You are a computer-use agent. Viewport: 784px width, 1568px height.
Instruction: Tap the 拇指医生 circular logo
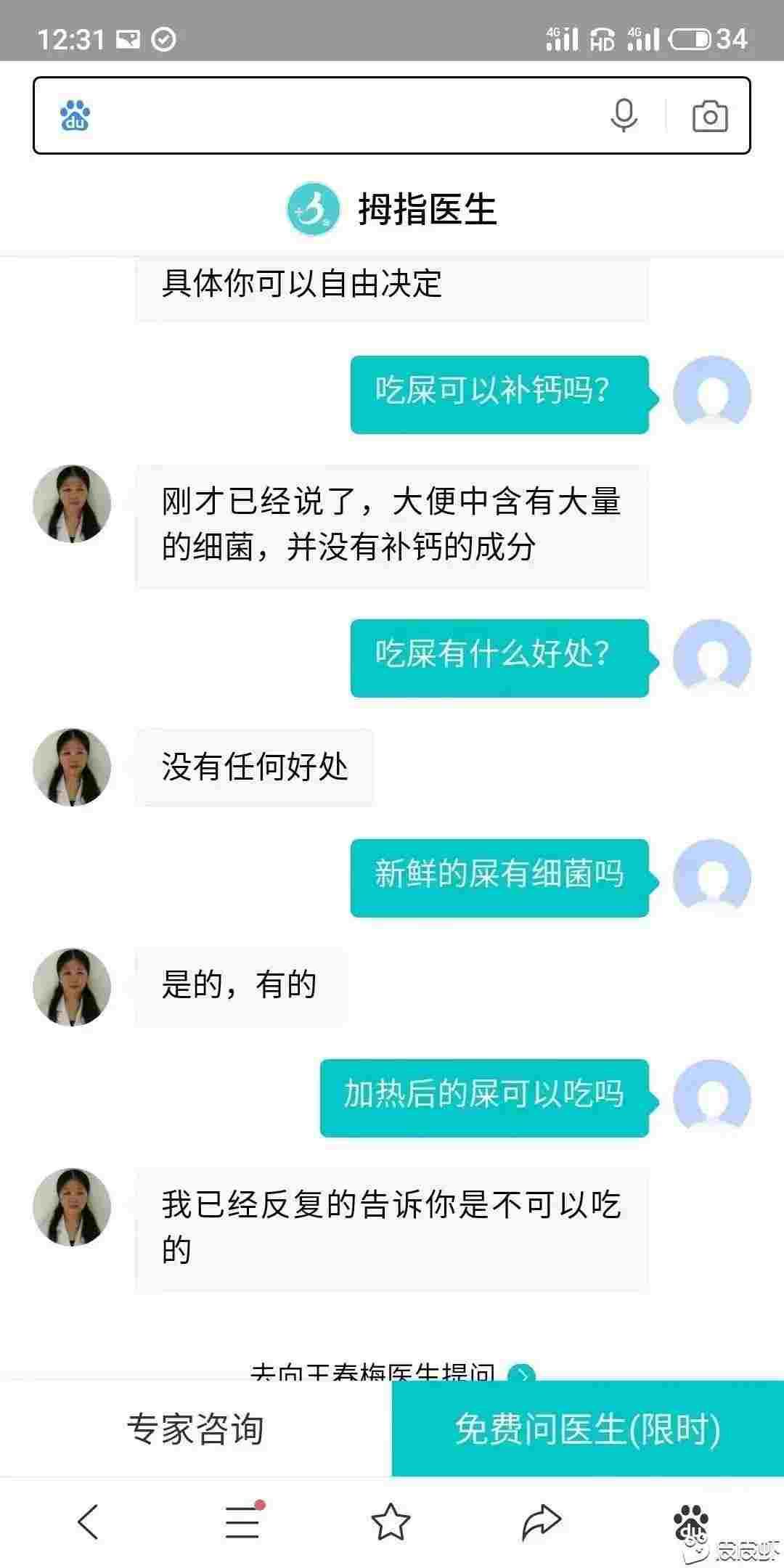pyautogui.click(x=315, y=210)
